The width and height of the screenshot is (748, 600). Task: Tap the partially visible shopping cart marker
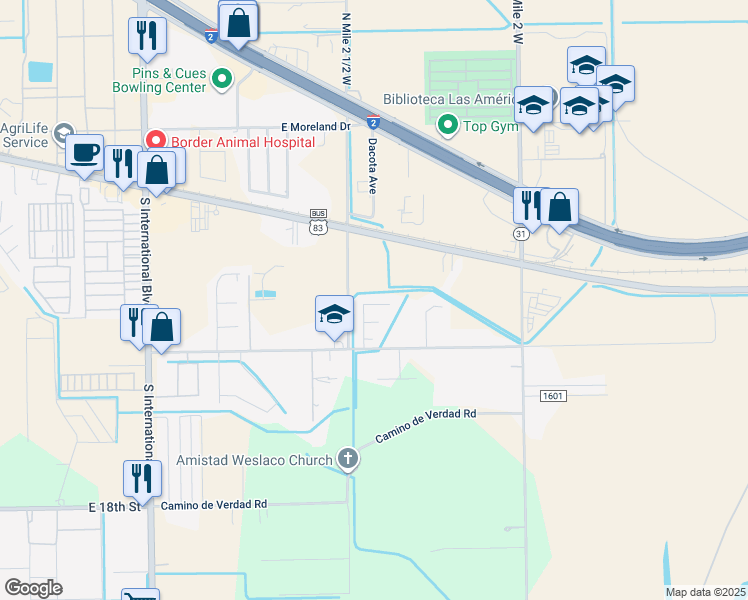pyautogui.click(x=140, y=594)
